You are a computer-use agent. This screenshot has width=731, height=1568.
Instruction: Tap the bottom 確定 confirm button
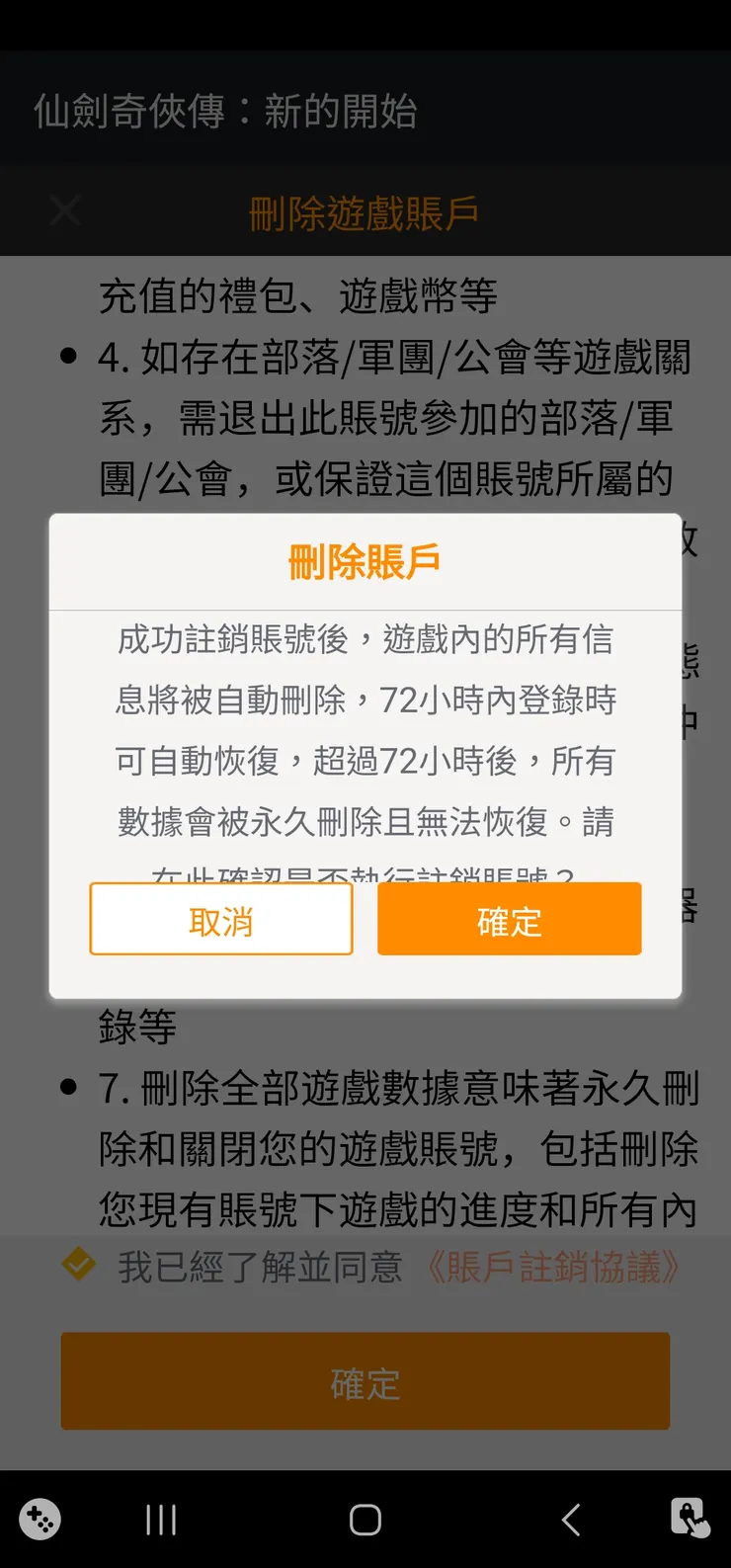point(365,1381)
